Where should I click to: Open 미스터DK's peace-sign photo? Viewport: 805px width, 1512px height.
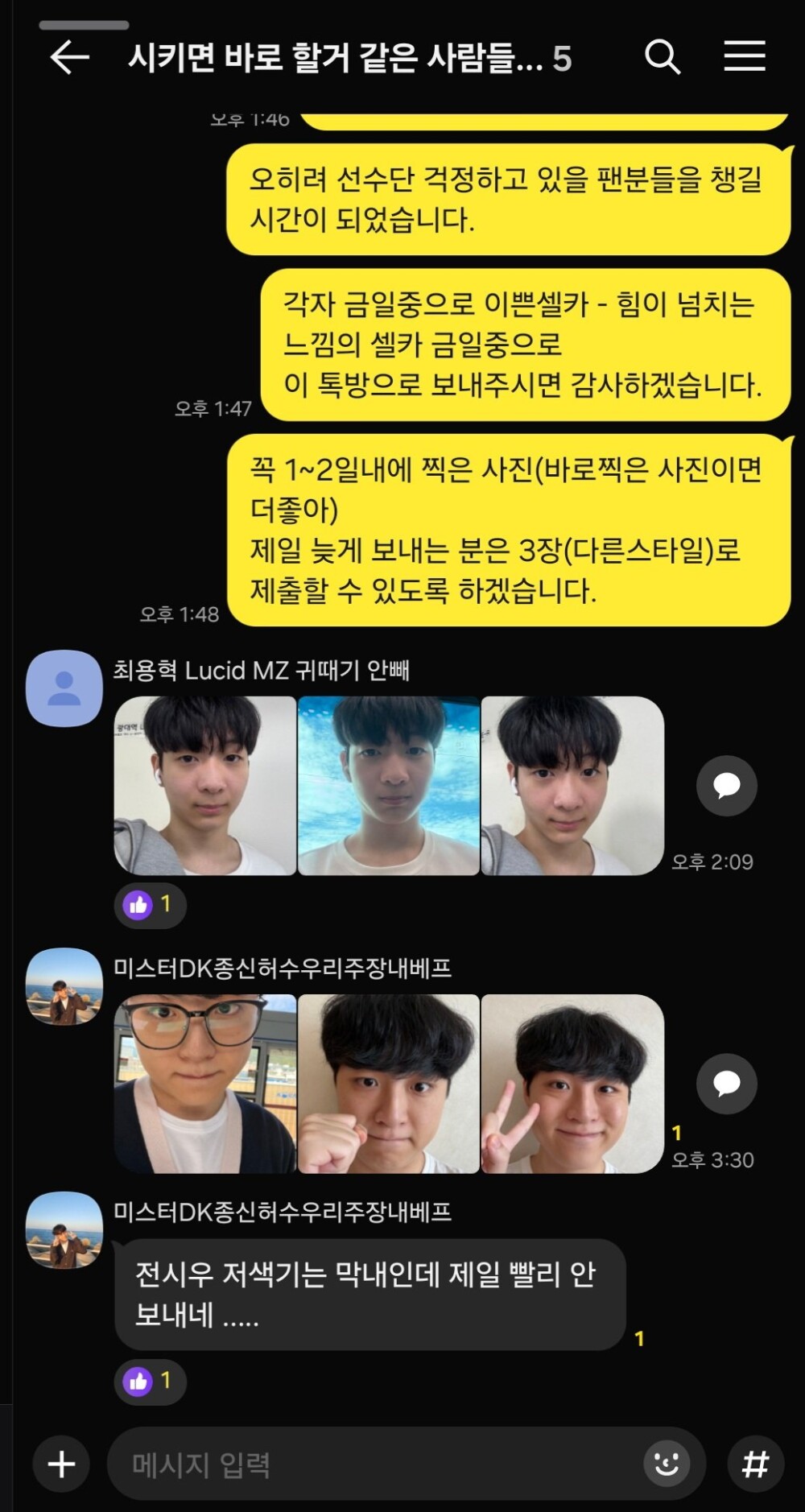pos(572,1084)
